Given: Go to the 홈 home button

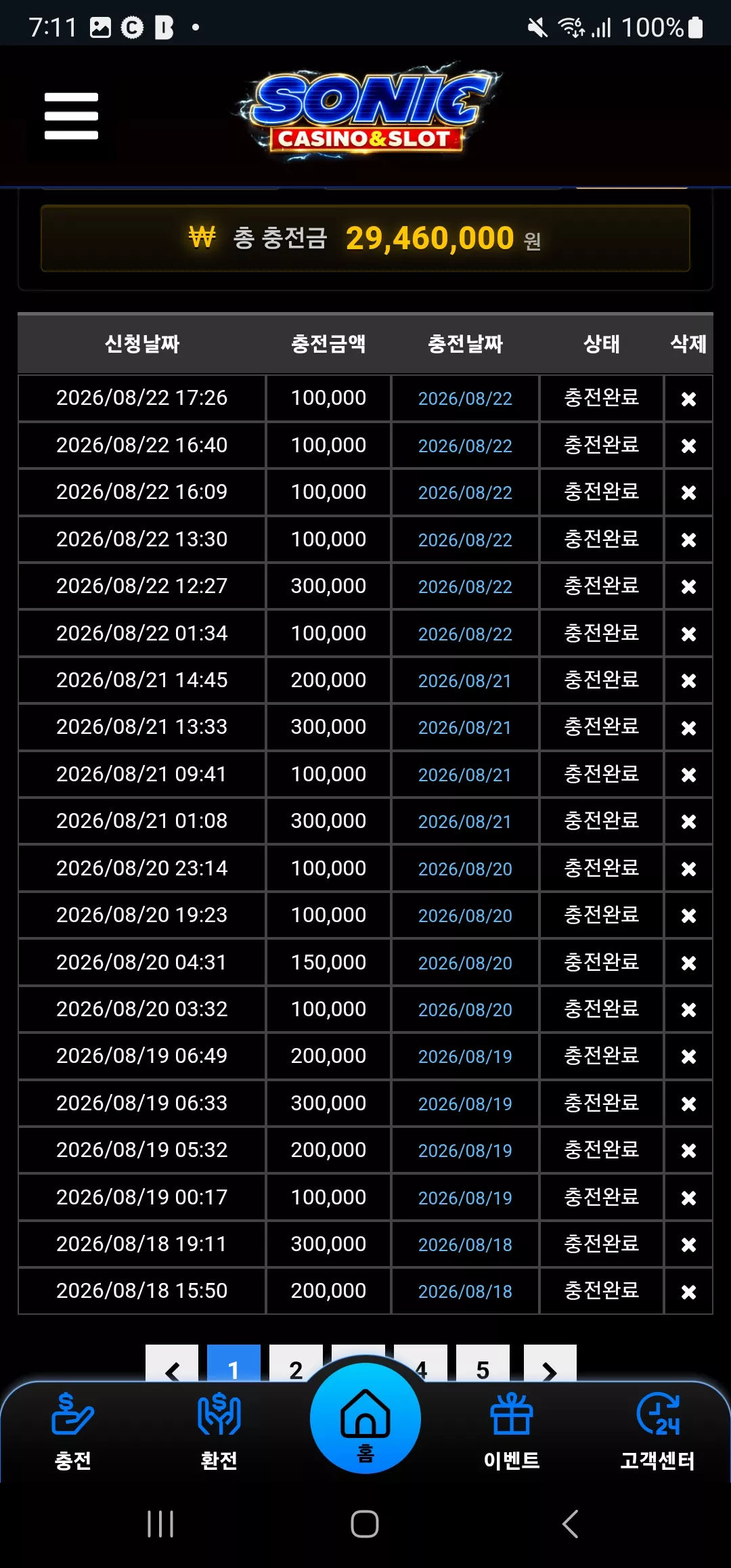Looking at the screenshot, I should coord(365,1418).
